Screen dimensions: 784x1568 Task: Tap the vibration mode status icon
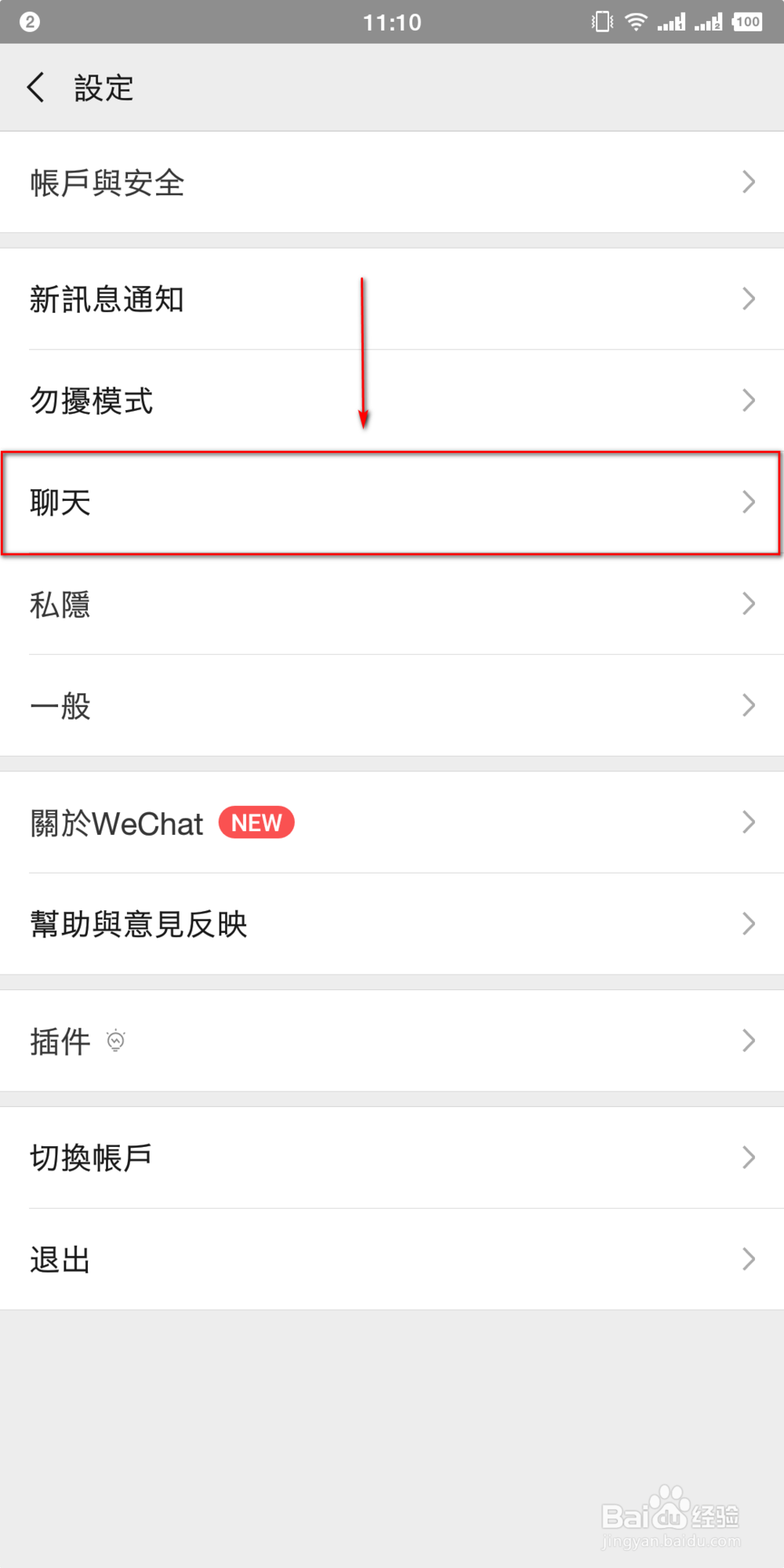click(x=600, y=21)
